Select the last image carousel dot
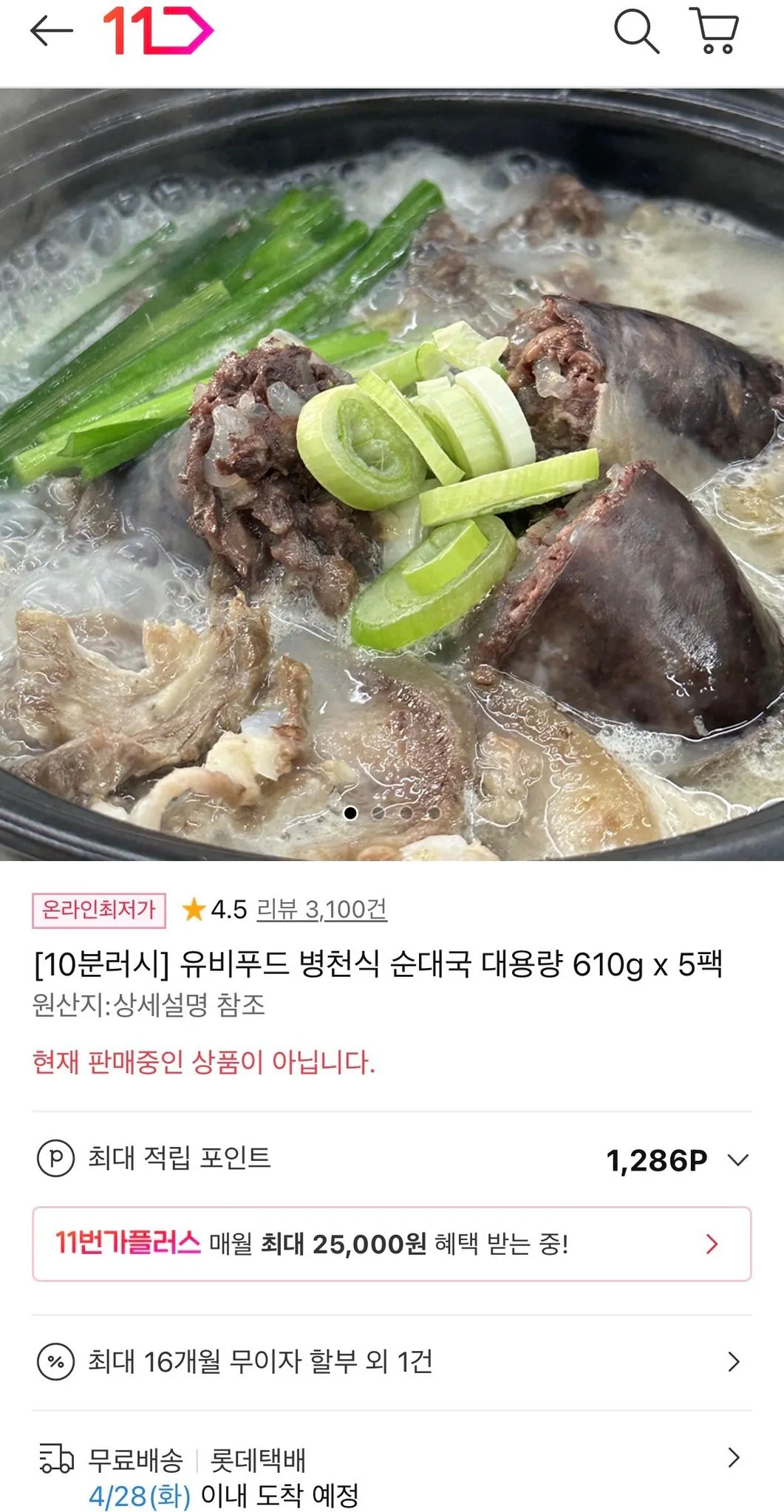 coord(435,813)
